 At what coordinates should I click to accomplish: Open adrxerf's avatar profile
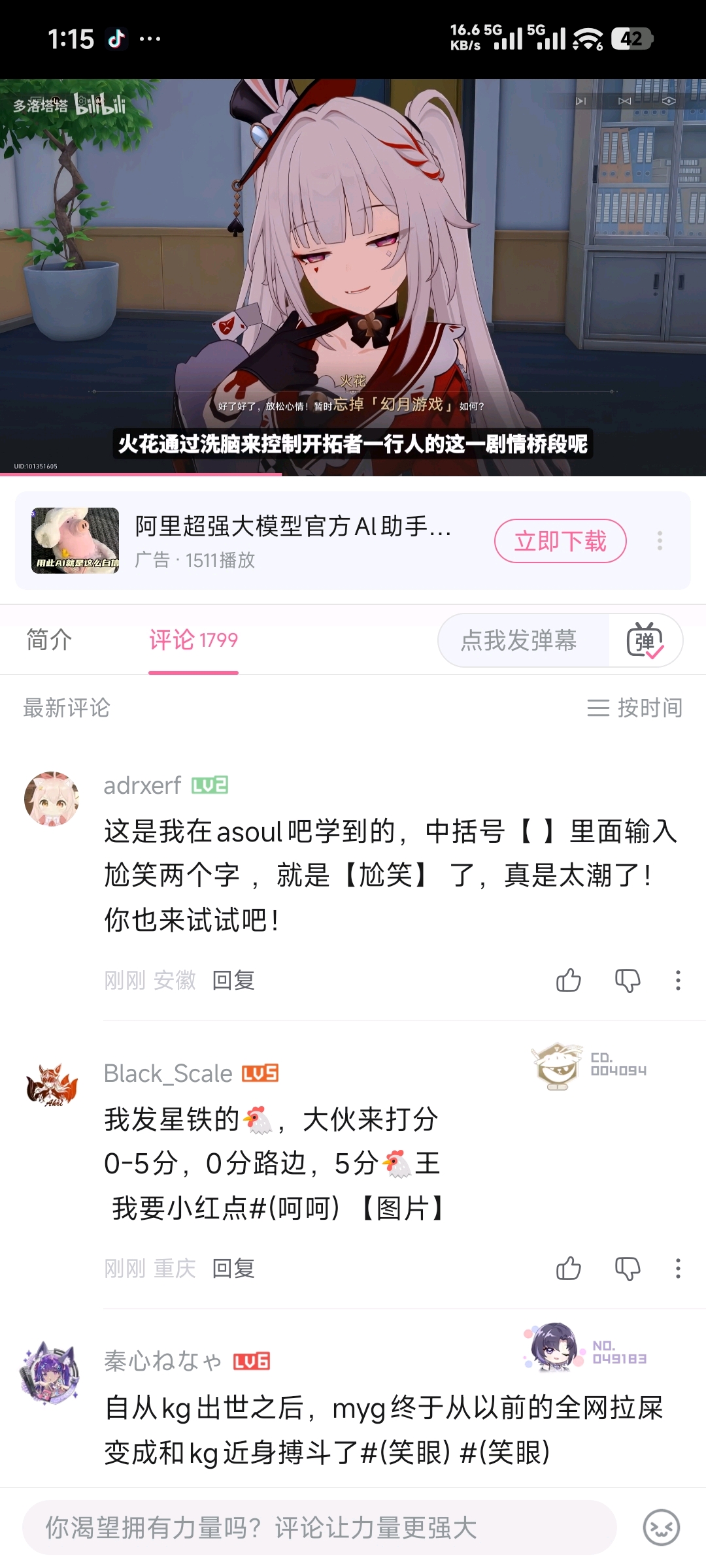[52, 798]
